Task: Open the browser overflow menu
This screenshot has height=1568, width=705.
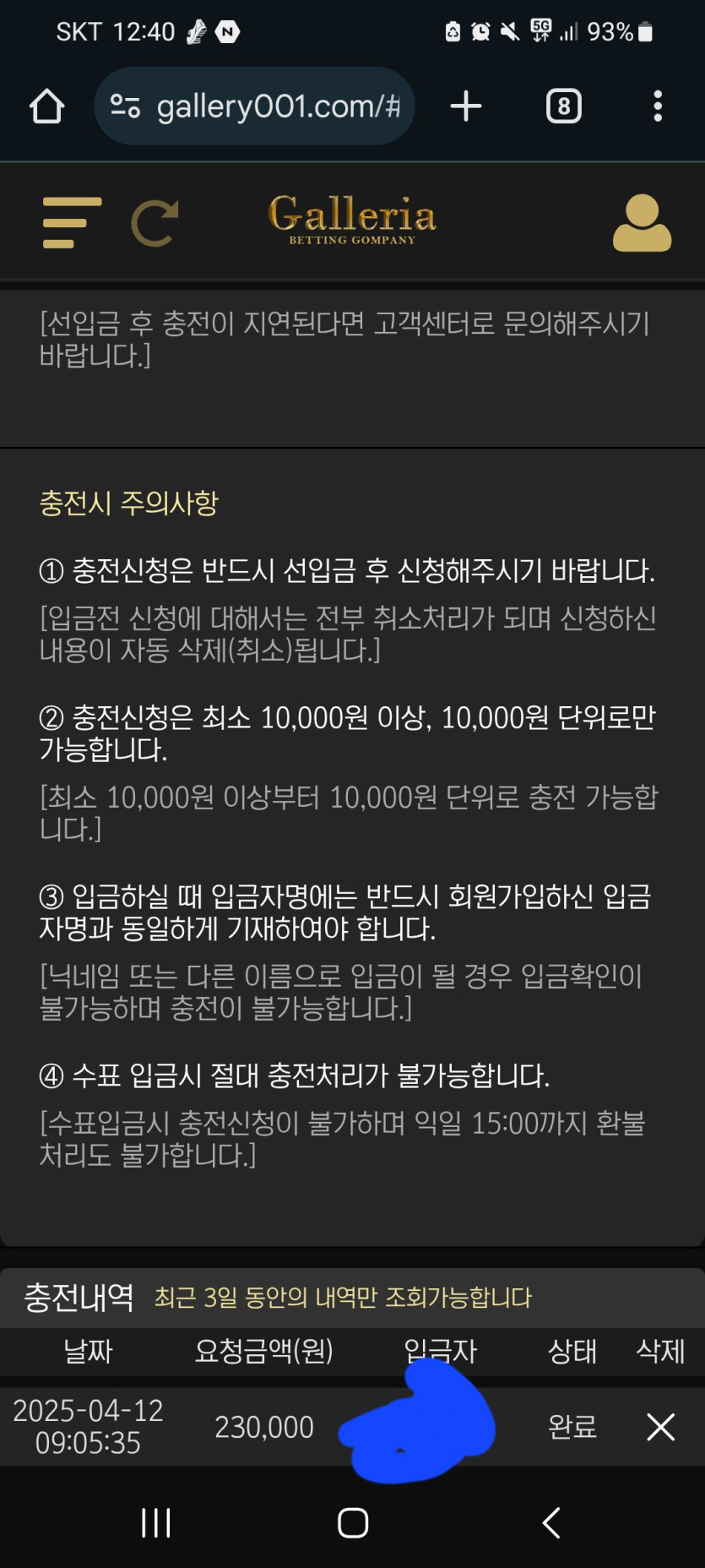Action: coord(658,106)
